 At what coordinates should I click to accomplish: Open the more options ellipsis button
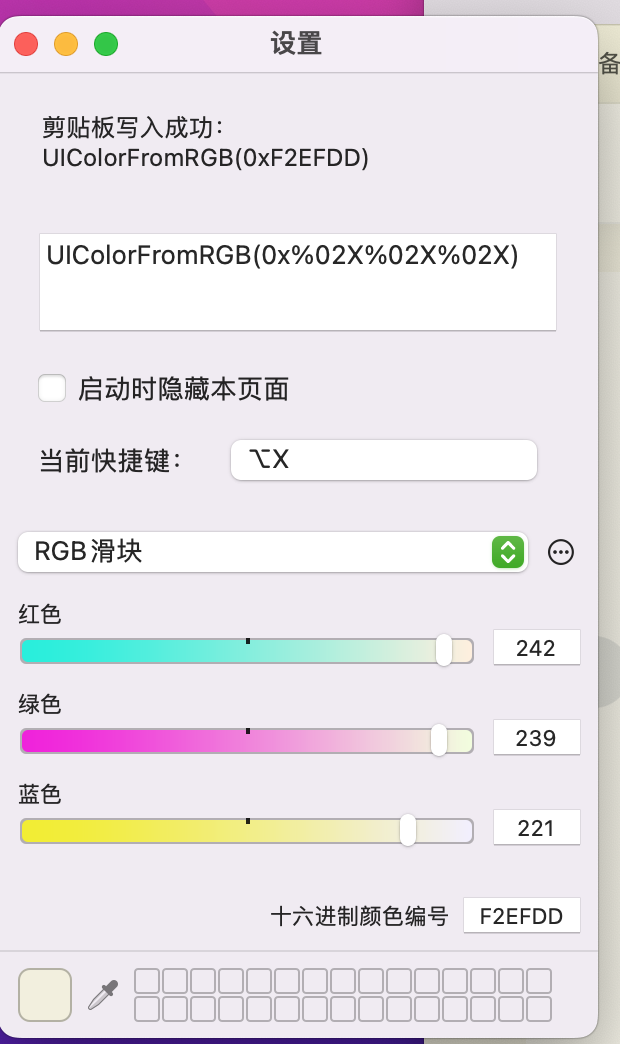[562, 552]
